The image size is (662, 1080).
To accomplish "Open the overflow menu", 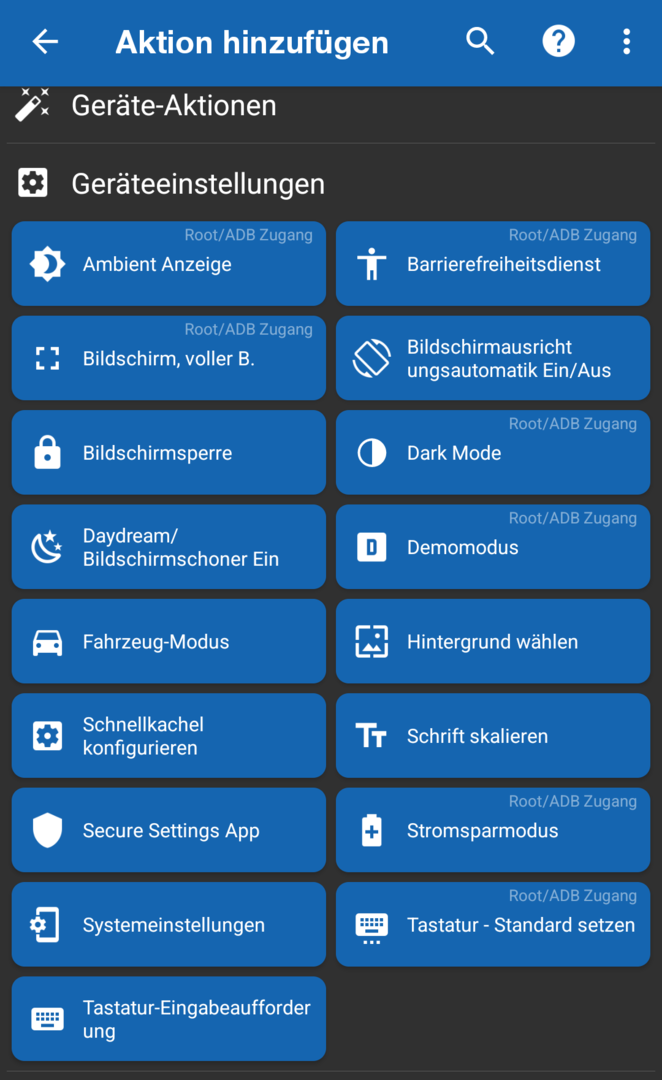I will (626, 42).
